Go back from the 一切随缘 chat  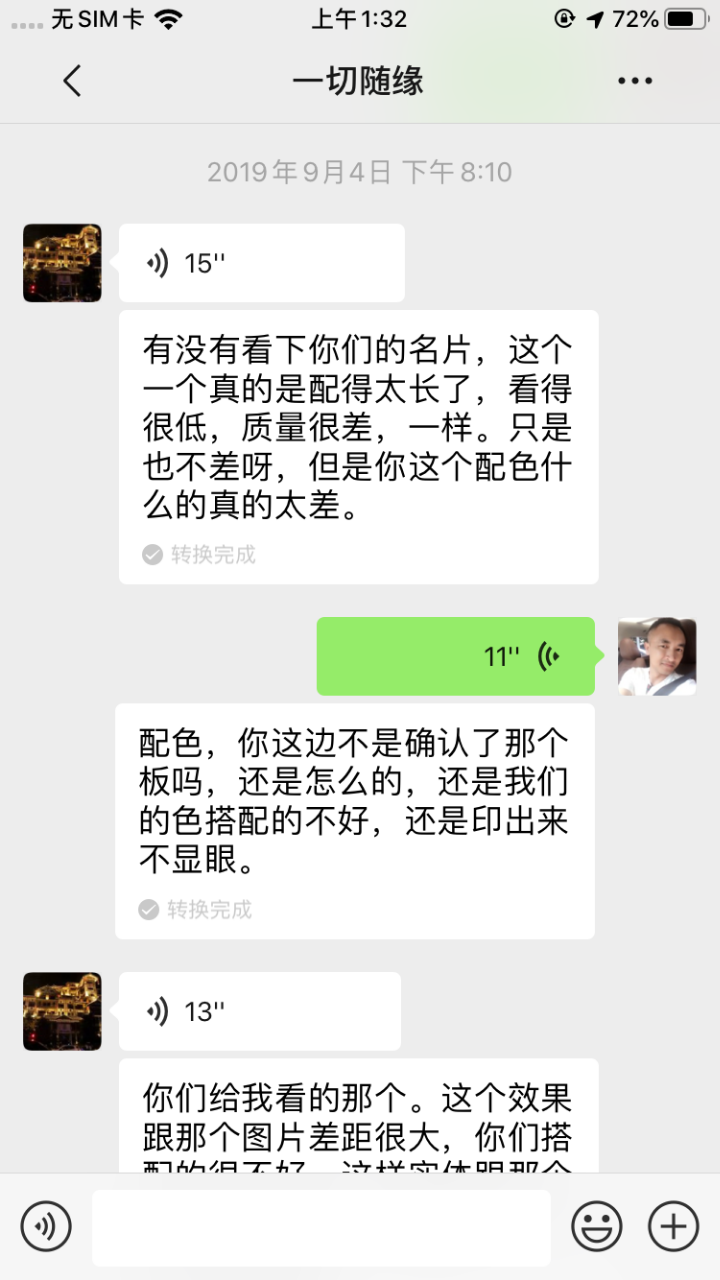pos(72,81)
